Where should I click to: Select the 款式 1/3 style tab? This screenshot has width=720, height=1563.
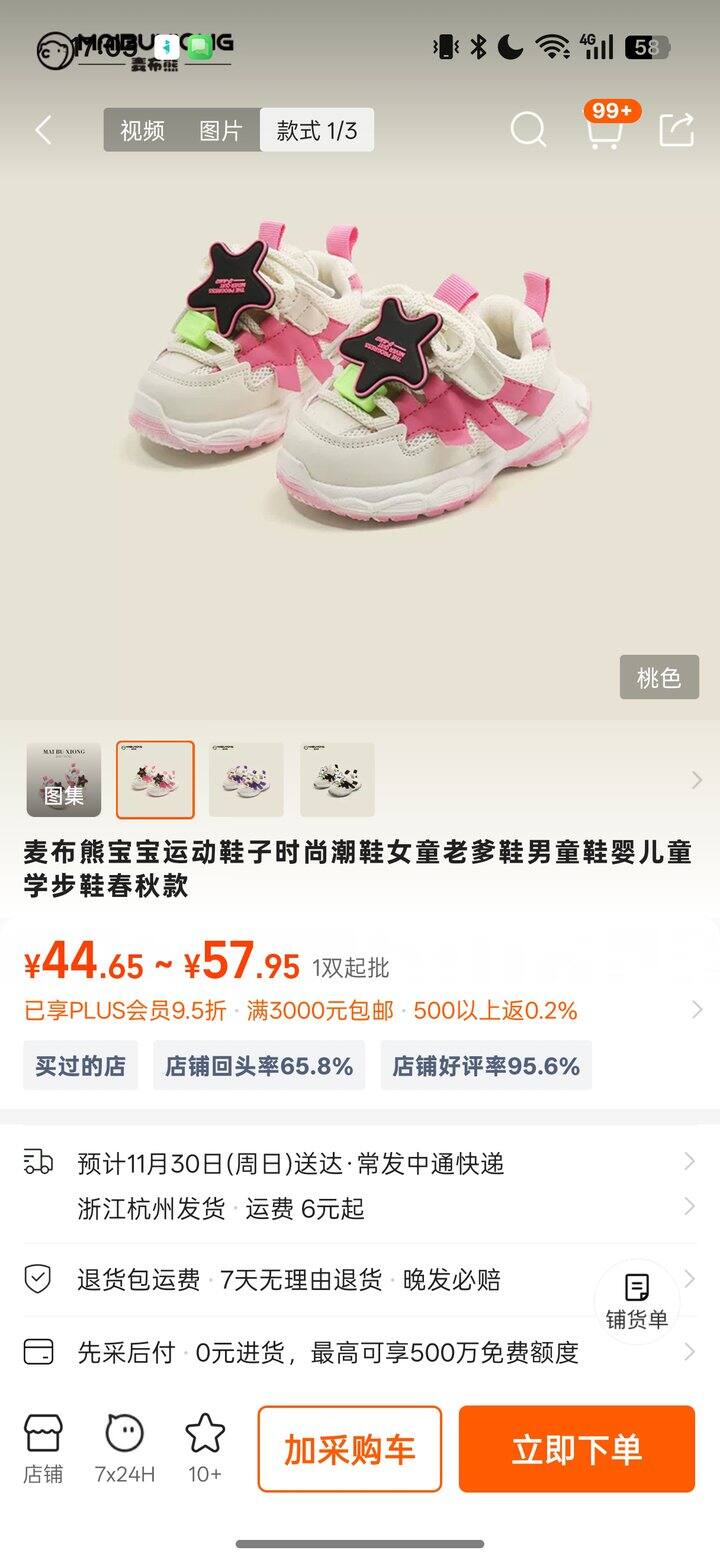coord(317,131)
